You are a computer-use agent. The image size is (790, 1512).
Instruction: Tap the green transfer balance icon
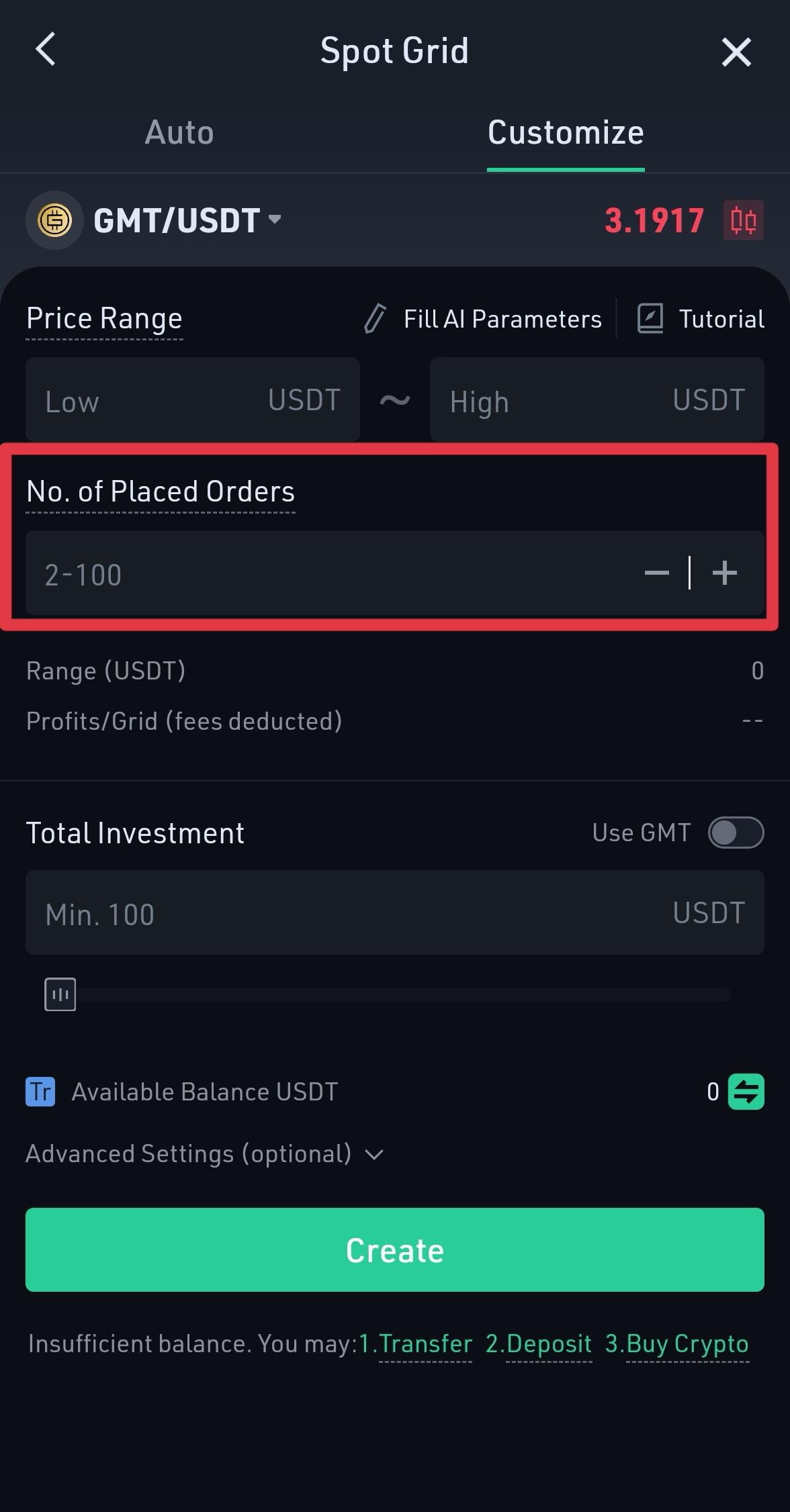(746, 1092)
